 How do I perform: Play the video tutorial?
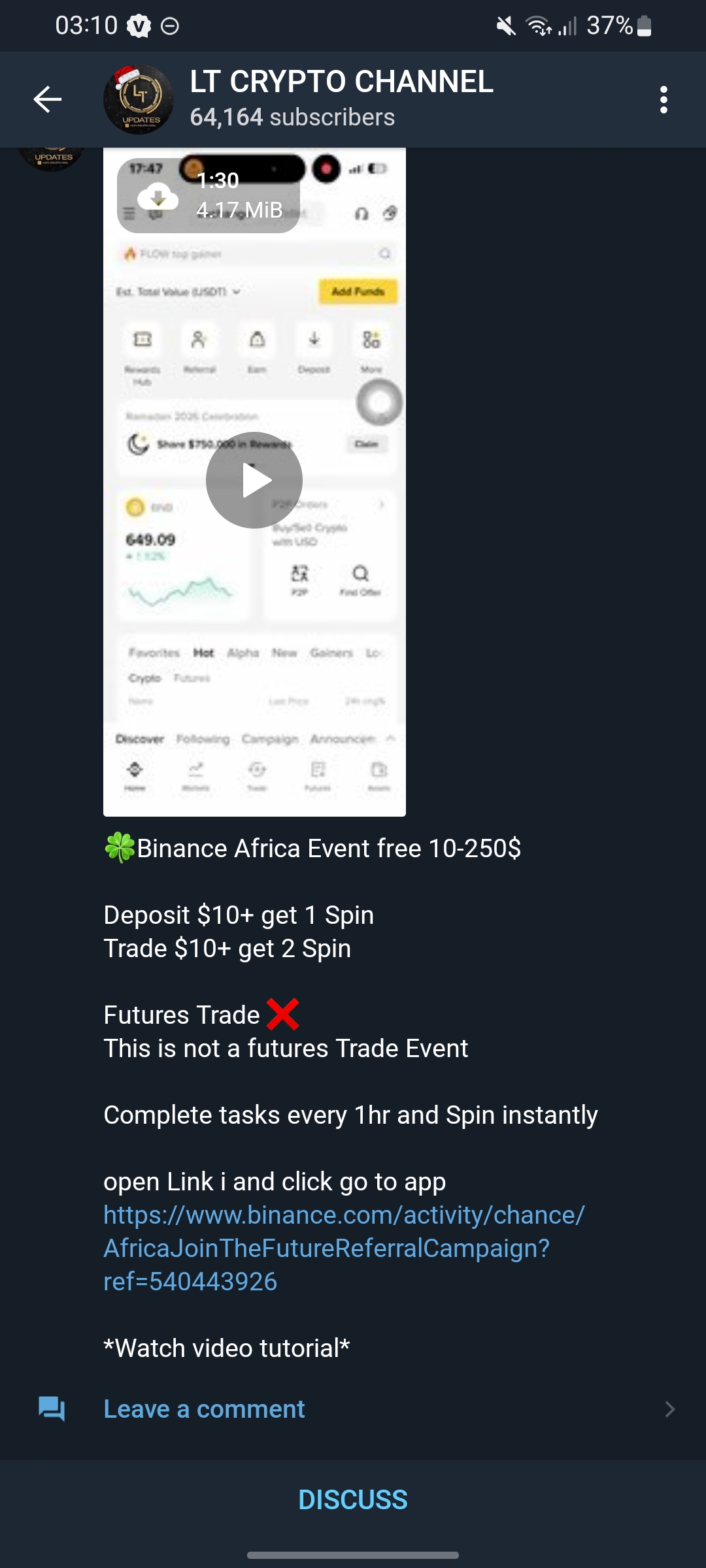pos(254,480)
